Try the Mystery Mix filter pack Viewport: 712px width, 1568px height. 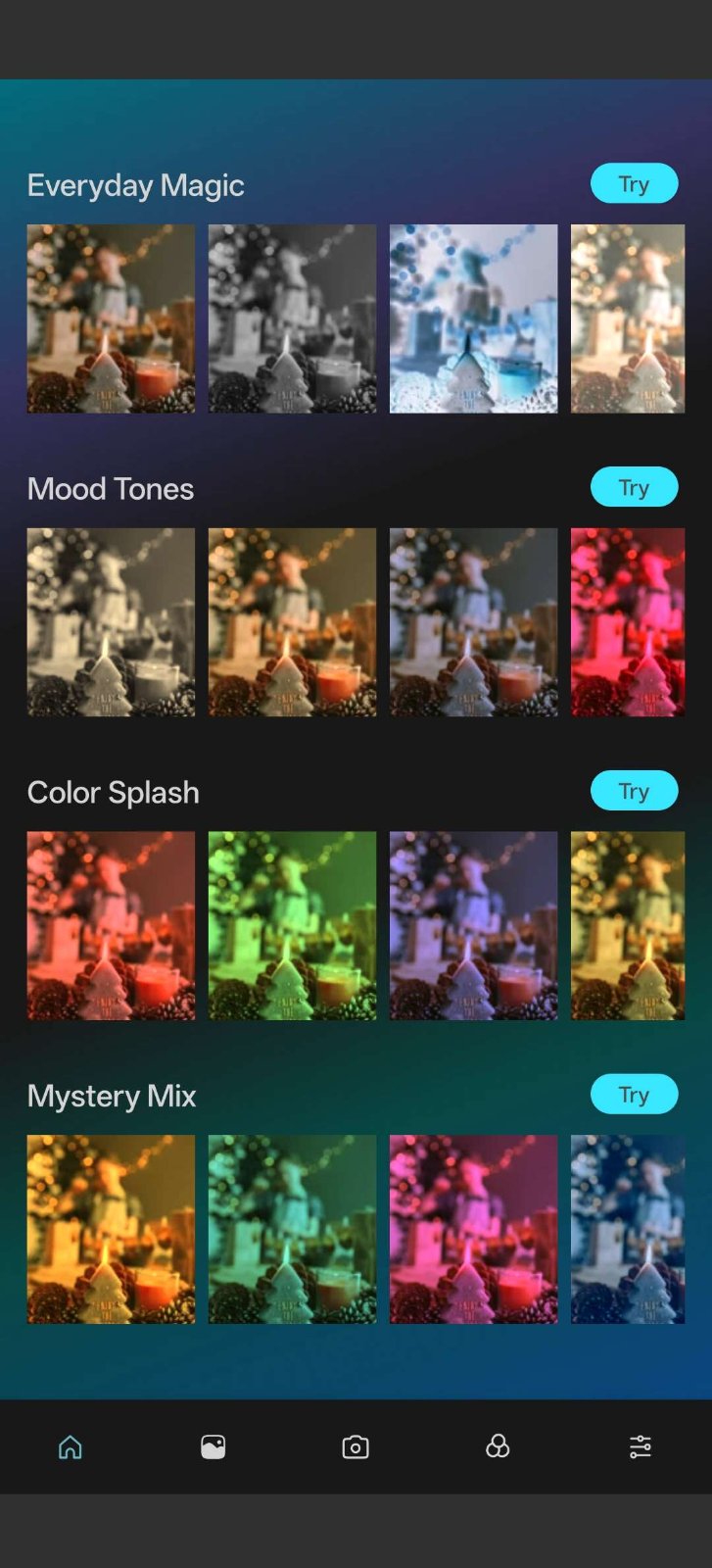tap(634, 1095)
